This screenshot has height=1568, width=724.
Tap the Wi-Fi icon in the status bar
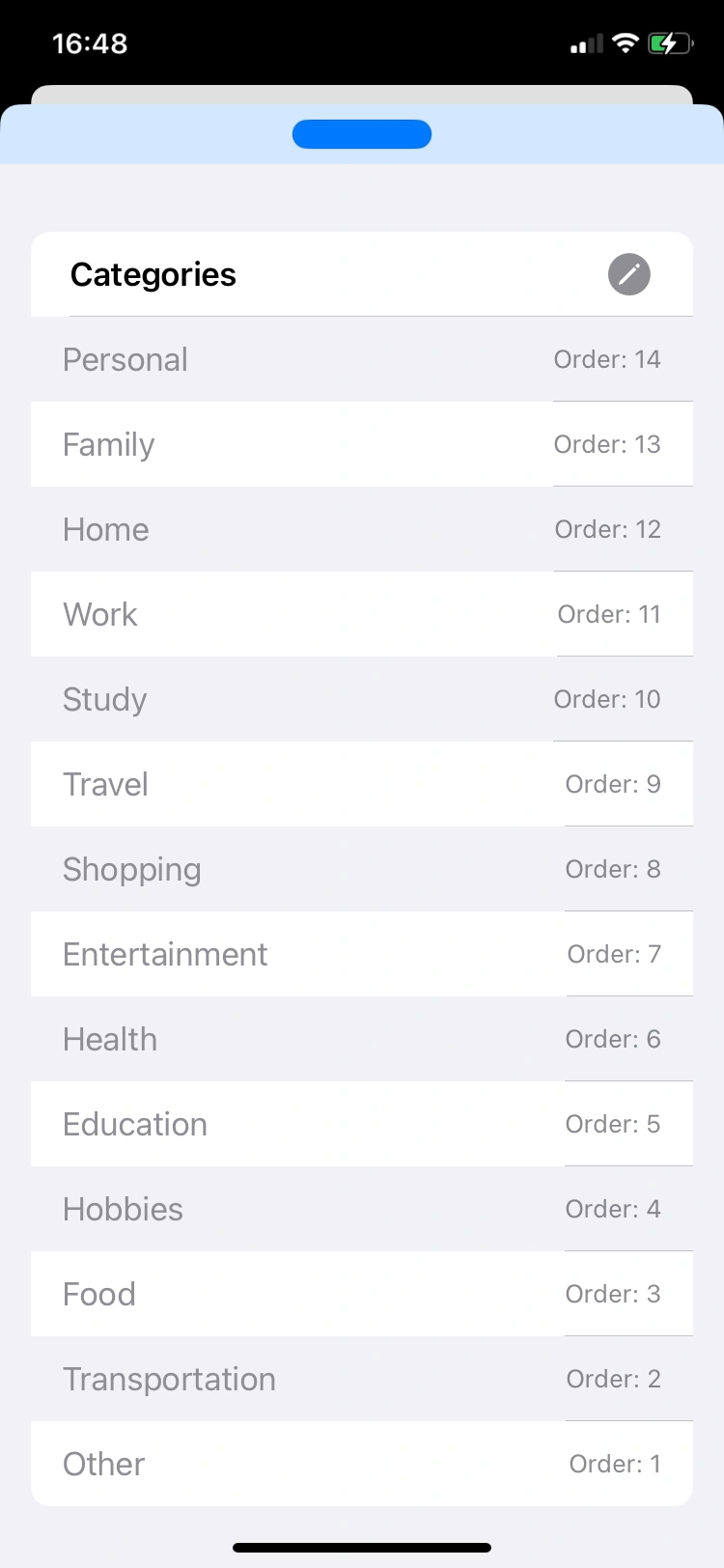[x=626, y=42]
